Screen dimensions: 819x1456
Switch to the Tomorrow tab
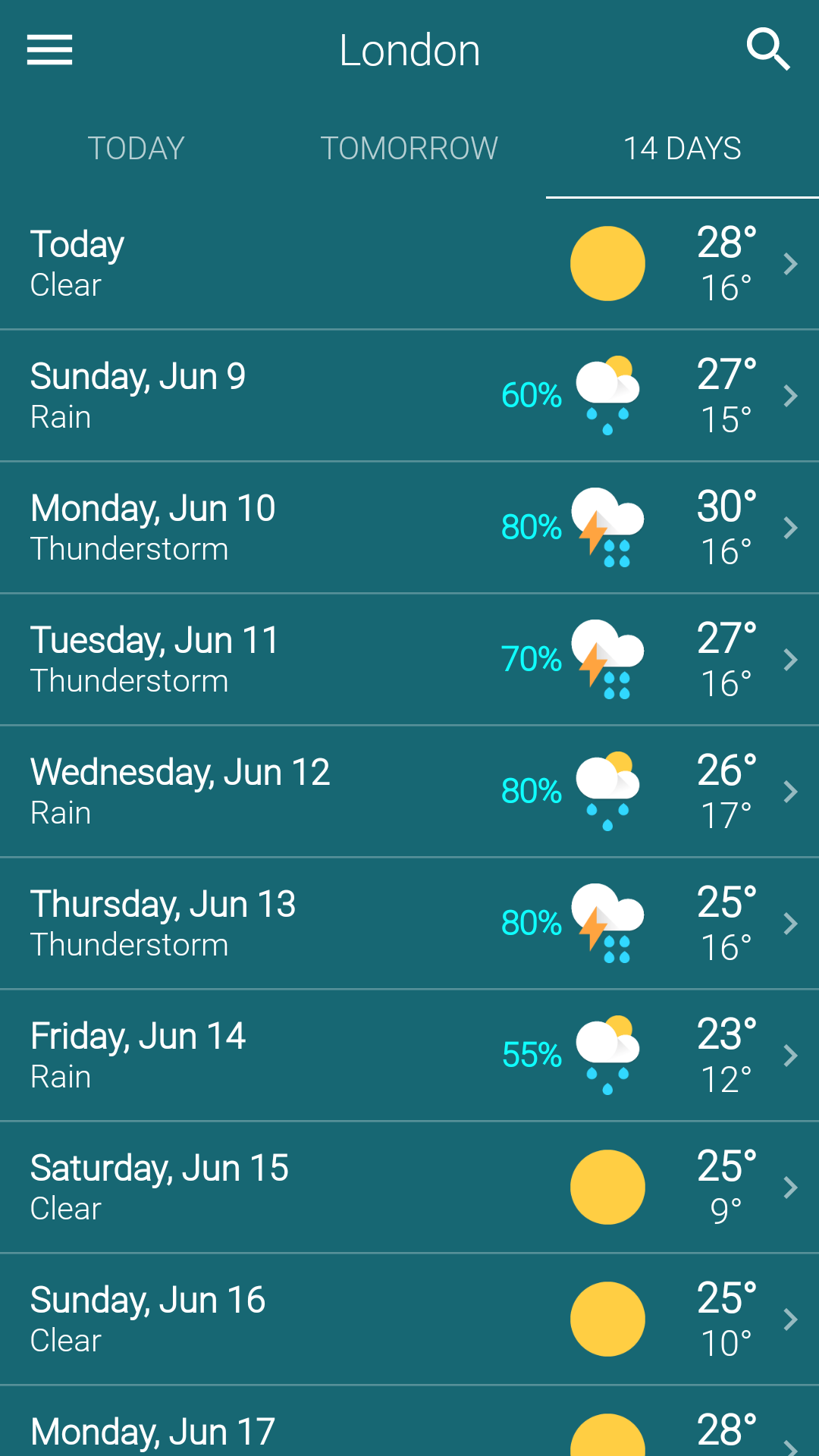point(409,149)
